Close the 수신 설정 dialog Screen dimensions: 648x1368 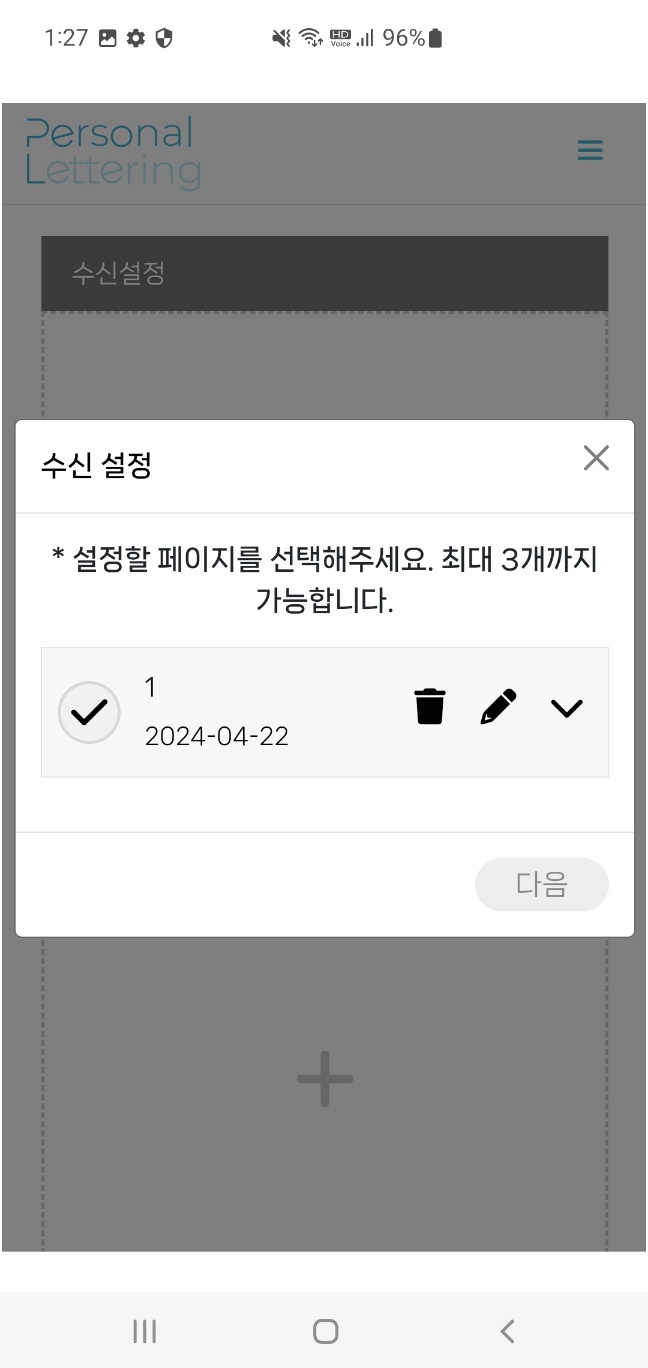click(x=596, y=458)
